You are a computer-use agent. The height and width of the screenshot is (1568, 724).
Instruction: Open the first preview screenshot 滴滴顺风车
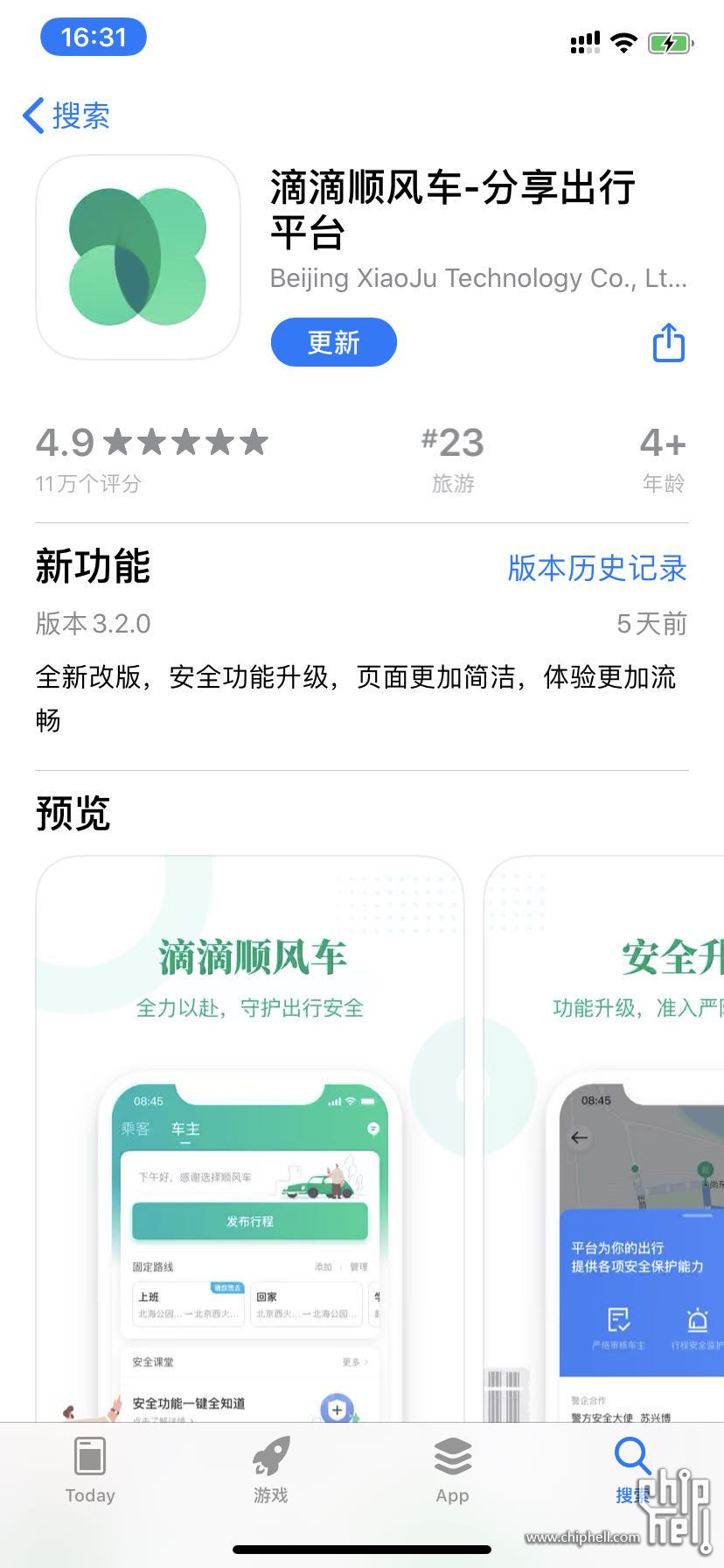click(x=249, y=1137)
